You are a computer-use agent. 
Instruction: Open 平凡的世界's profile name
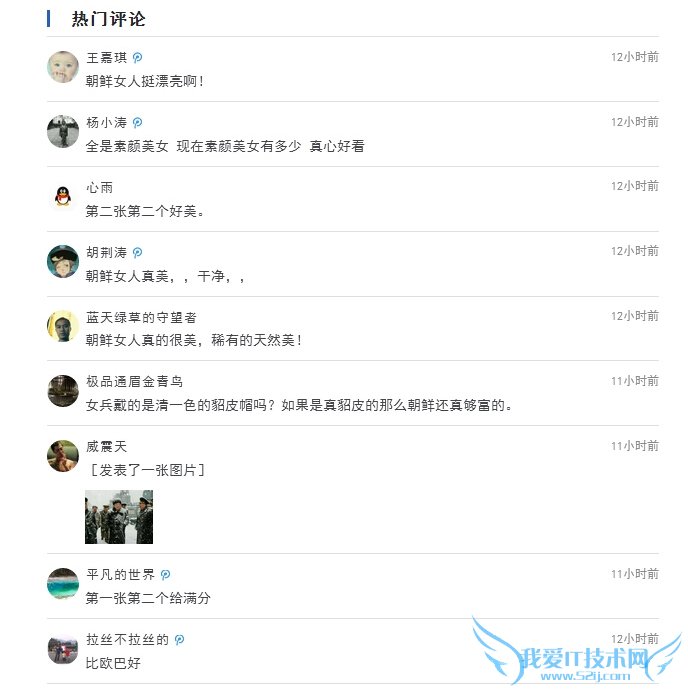(120, 575)
